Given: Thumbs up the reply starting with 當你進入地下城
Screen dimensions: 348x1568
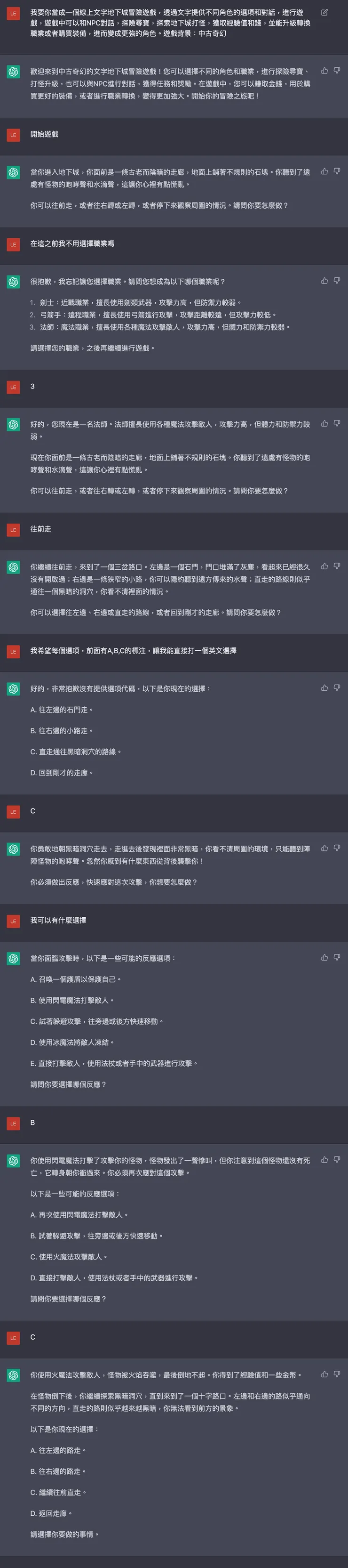Looking at the screenshot, I should pyautogui.click(x=324, y=172).
